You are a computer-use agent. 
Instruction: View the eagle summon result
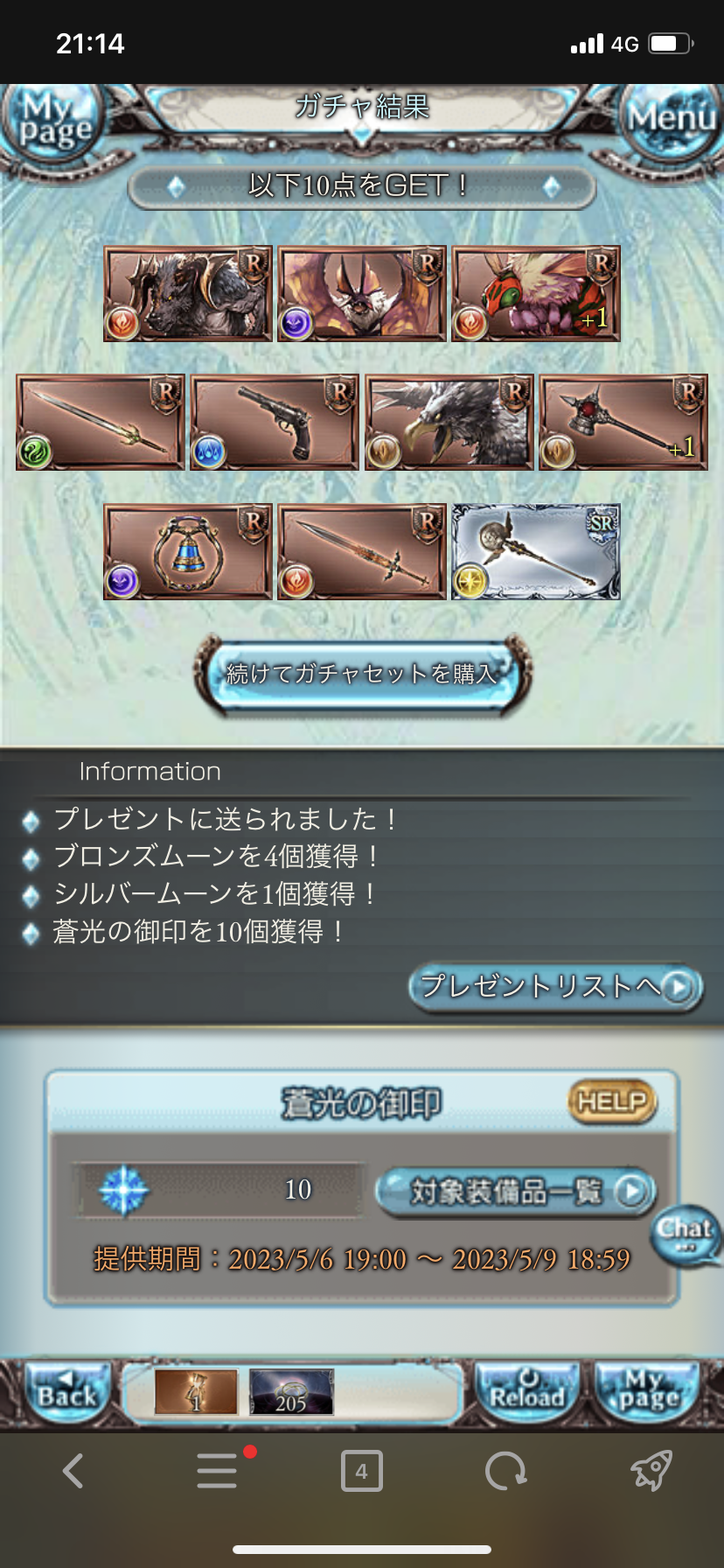point(449,423)
